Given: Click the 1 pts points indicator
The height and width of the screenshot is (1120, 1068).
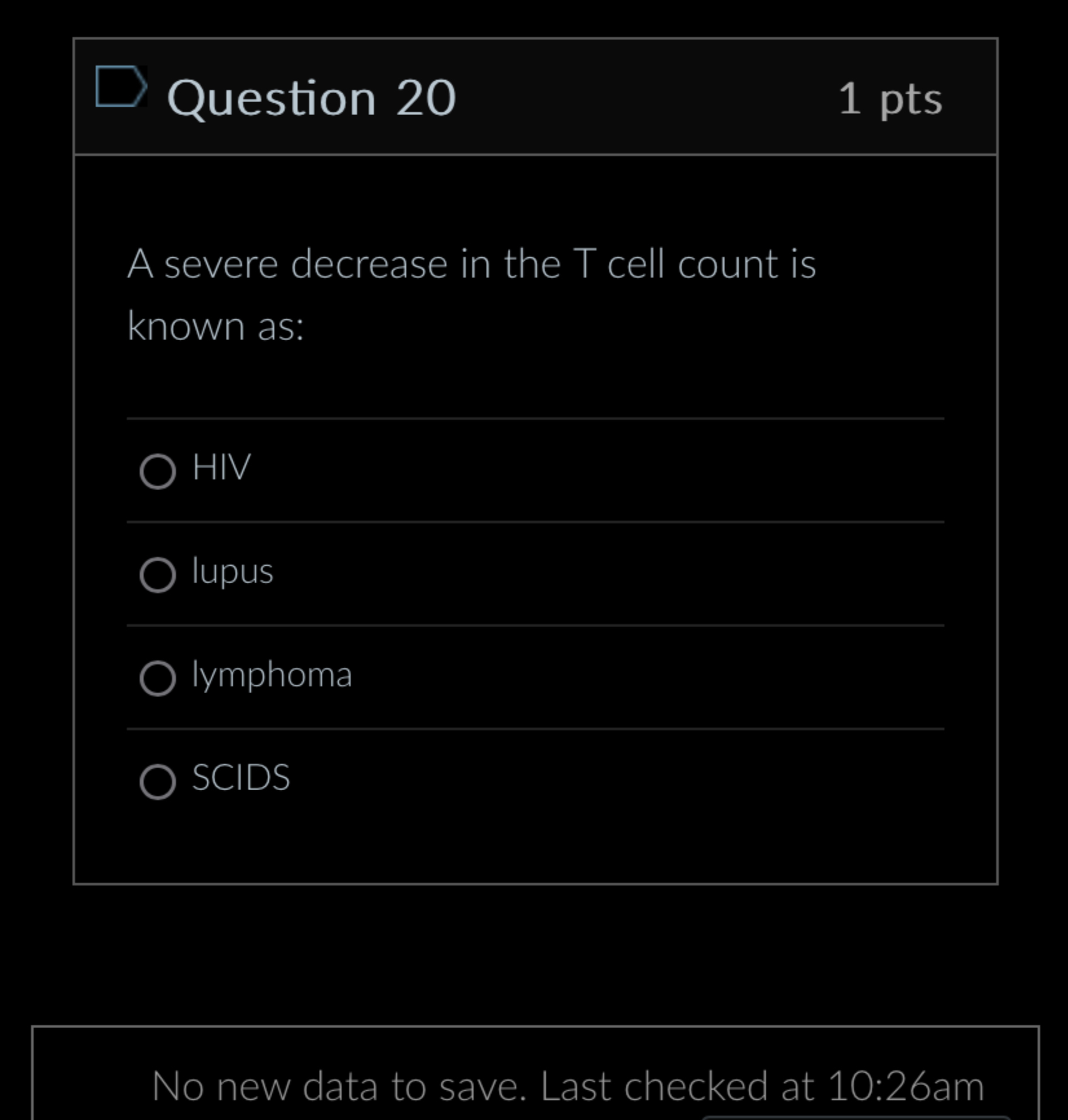Looking at the screenshot, I should coord(890,97).
